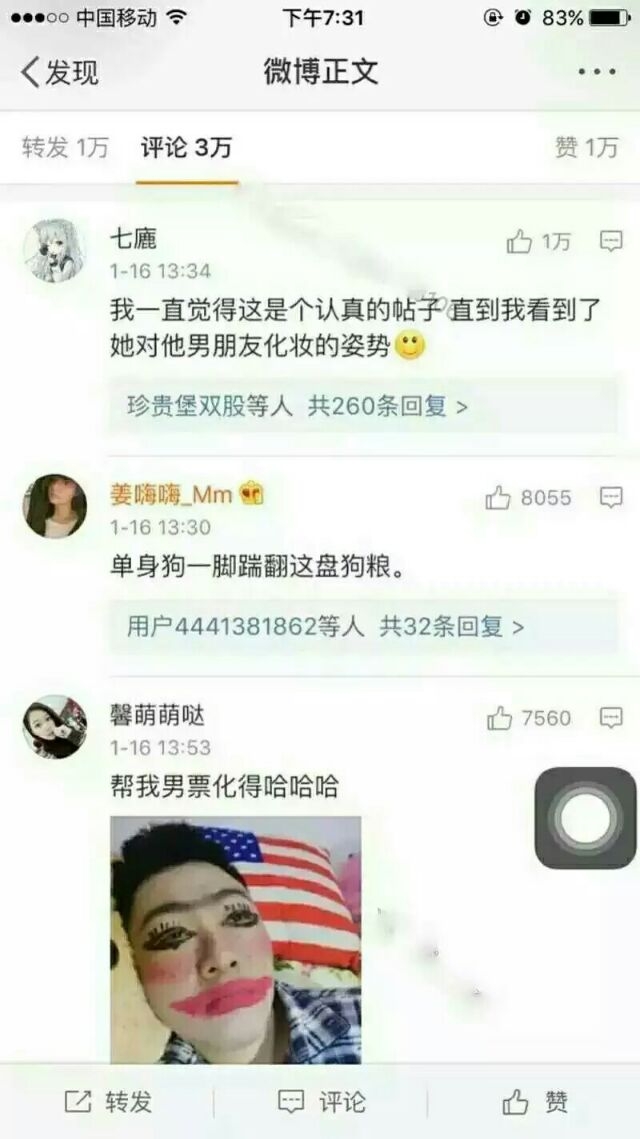Like 姜嗨嗨_Mm's comment
Screen dimensions: 640x1139
528,498
